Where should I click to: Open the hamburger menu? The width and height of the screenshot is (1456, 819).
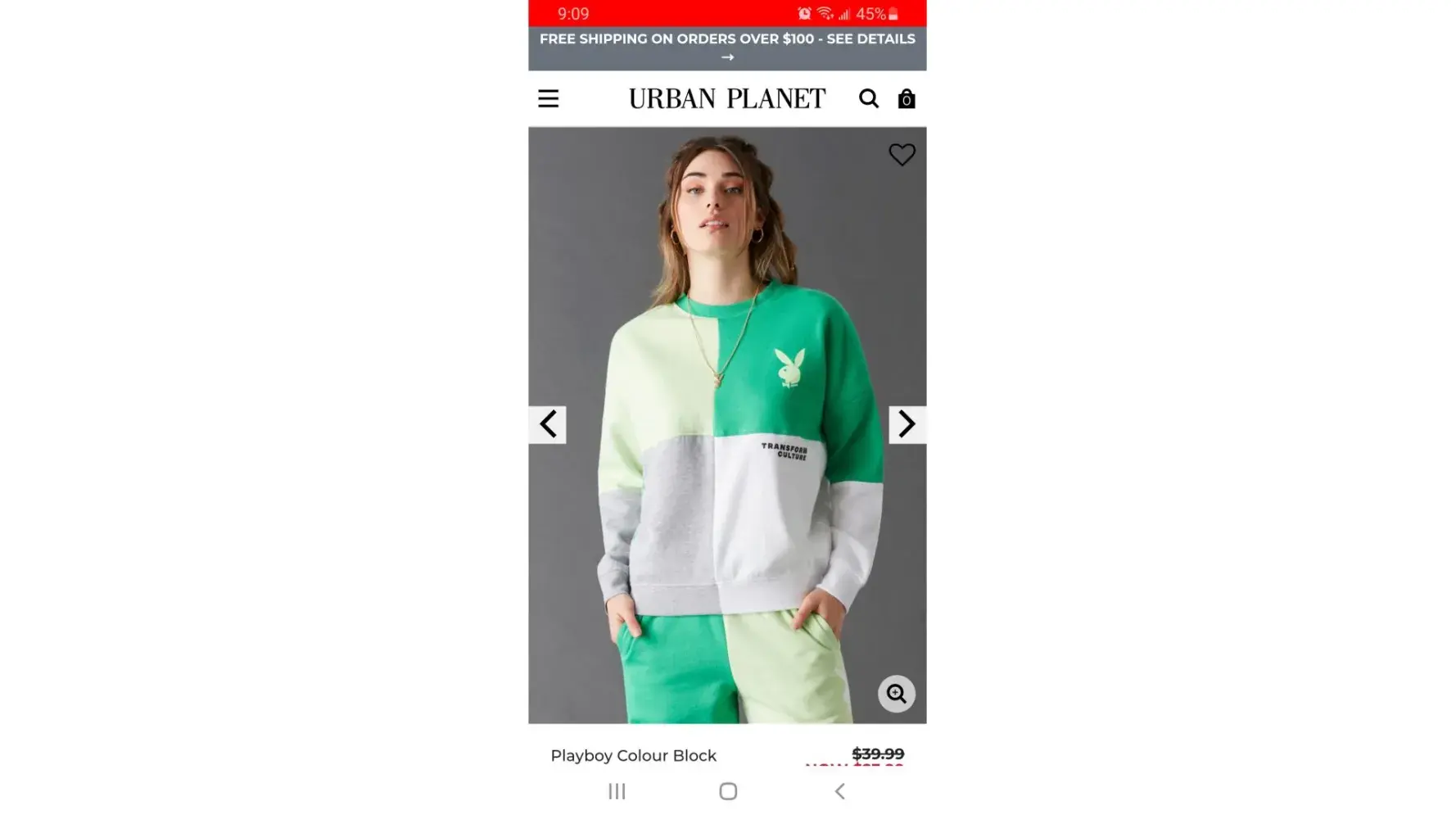[548, 99]
